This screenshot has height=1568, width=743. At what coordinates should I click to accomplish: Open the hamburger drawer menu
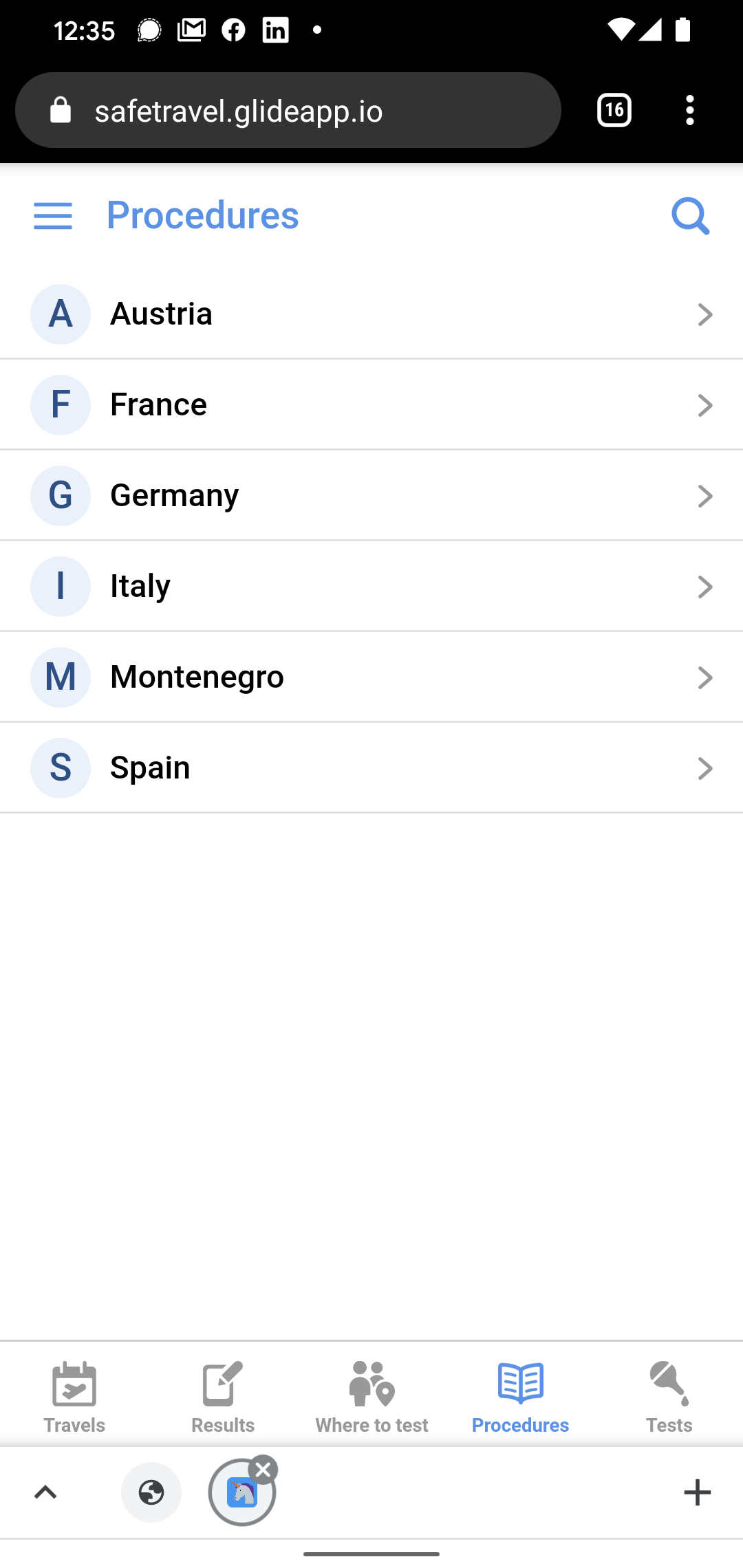(53, 216)
